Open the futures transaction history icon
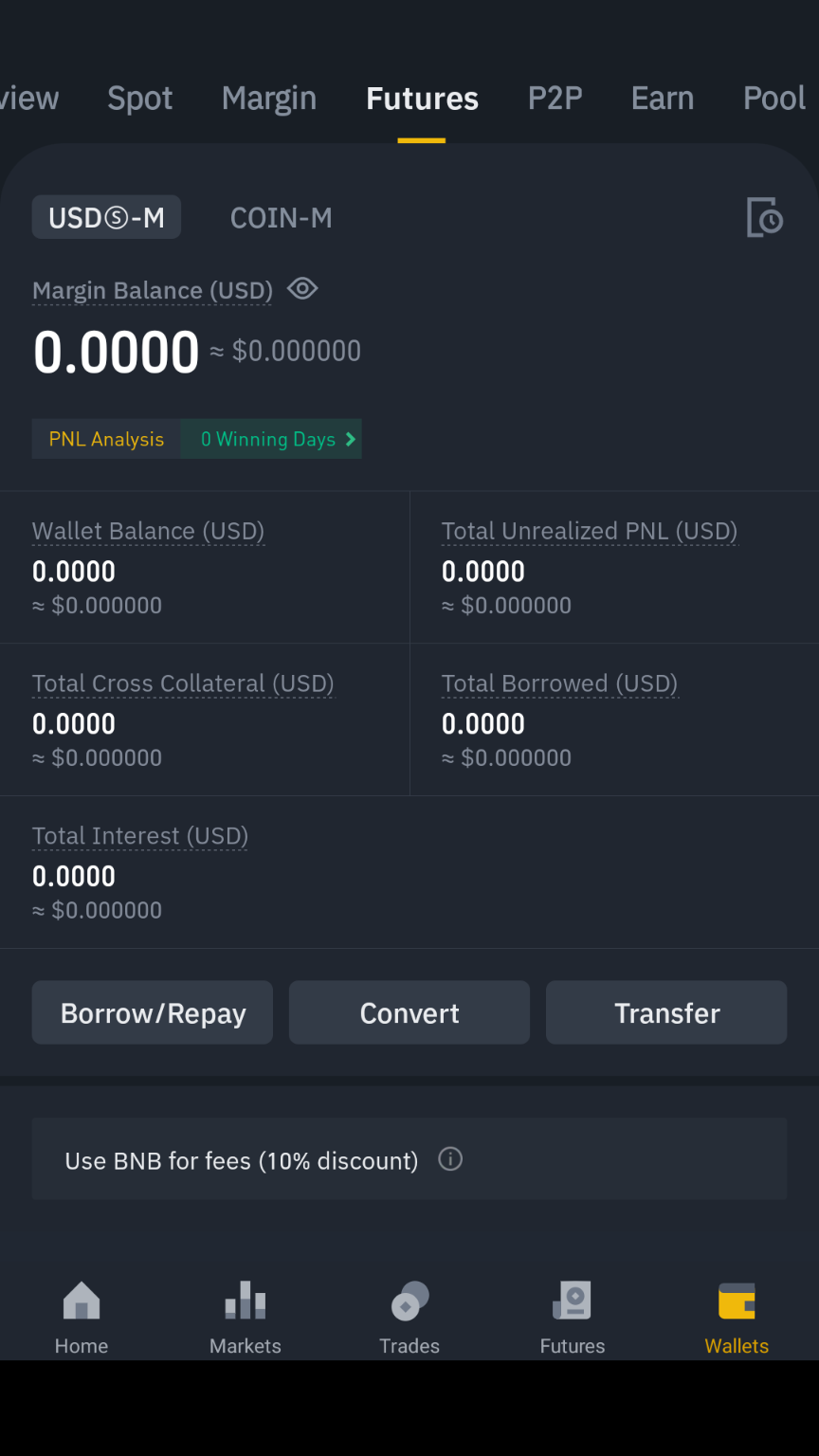 click(x=764, y=218)
